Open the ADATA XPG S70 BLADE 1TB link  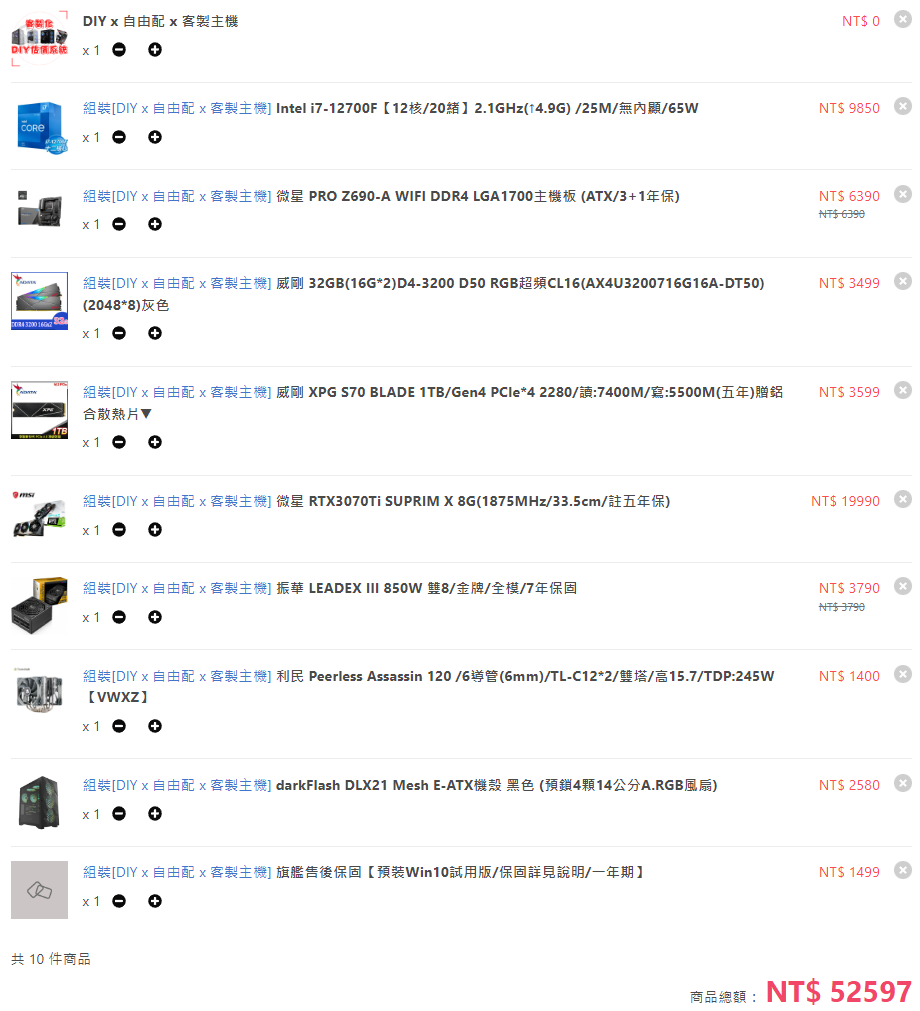[433, 402]
